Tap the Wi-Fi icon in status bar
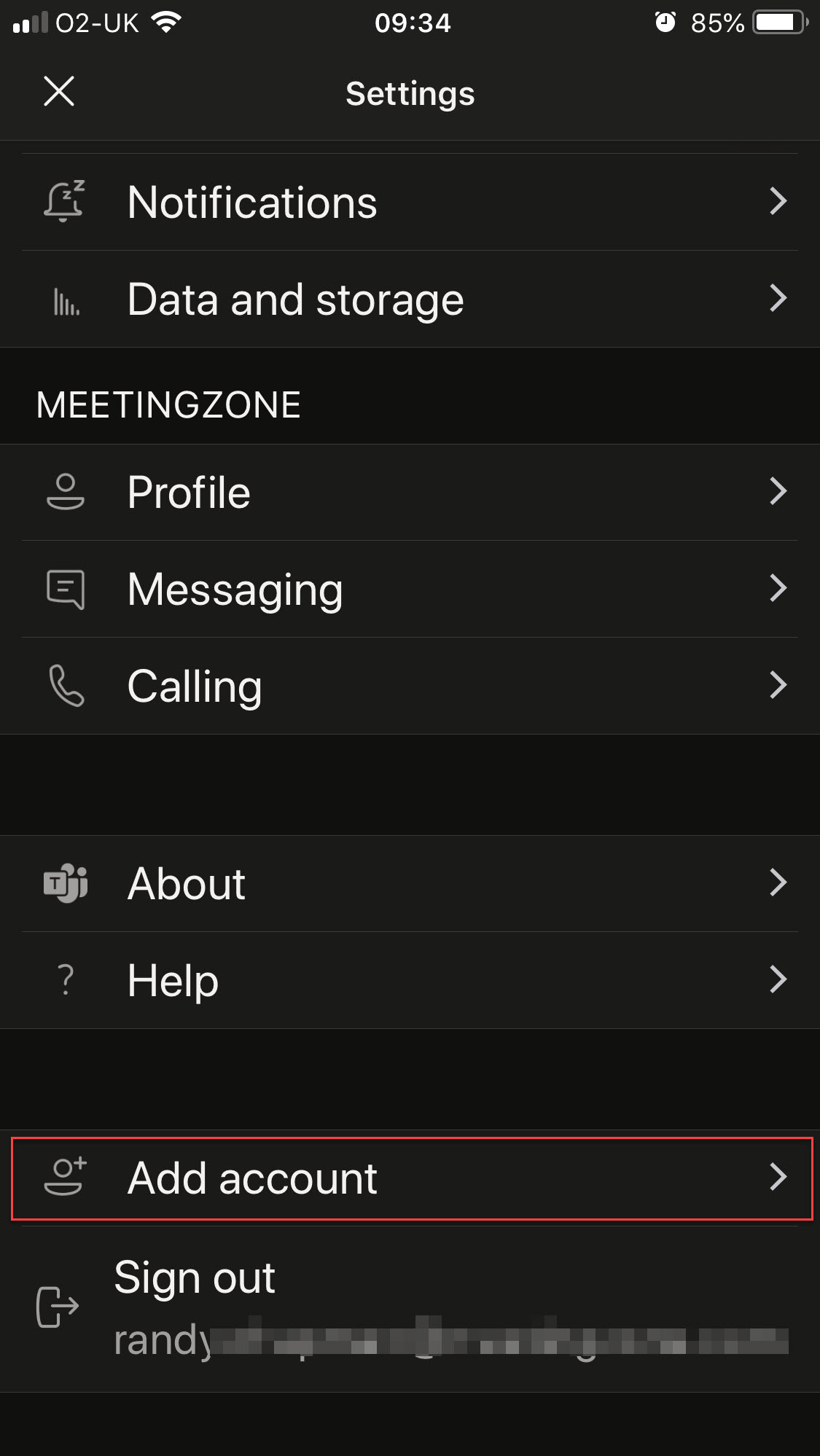Viewport: 820px width, 1456px height. pyautogui.click(x=166, y=22)
